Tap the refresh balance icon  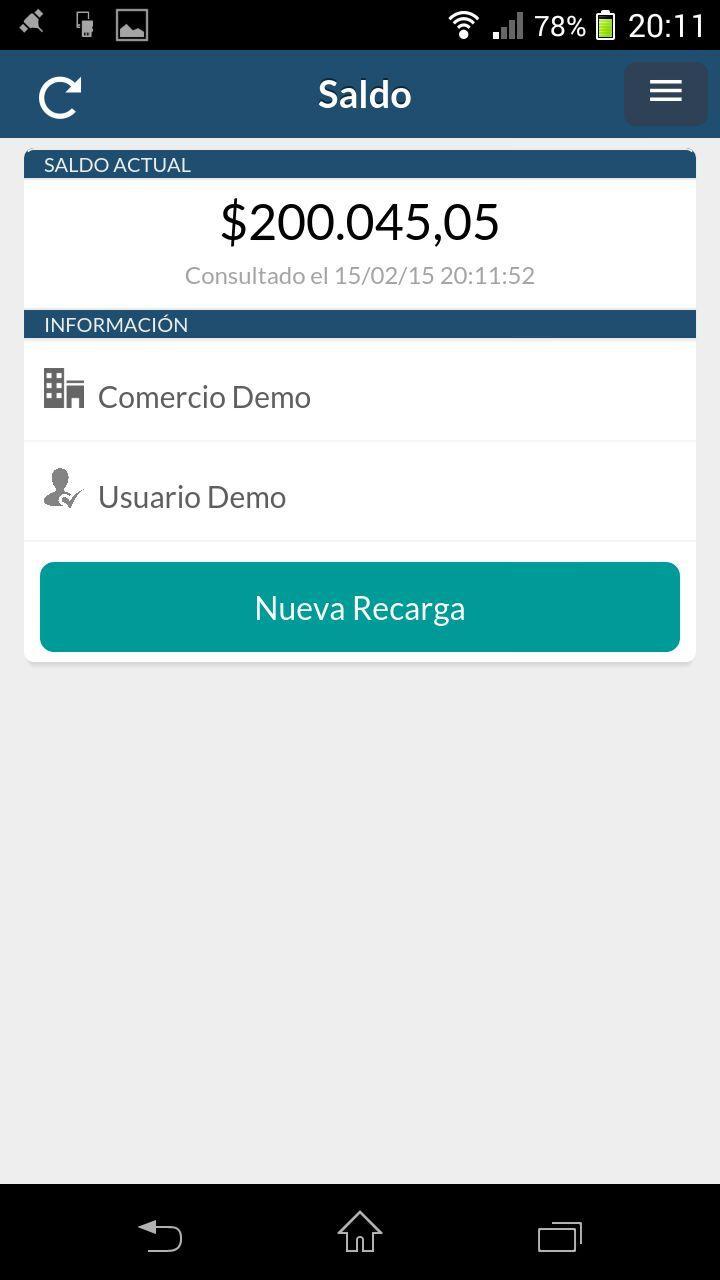point(58,95)
